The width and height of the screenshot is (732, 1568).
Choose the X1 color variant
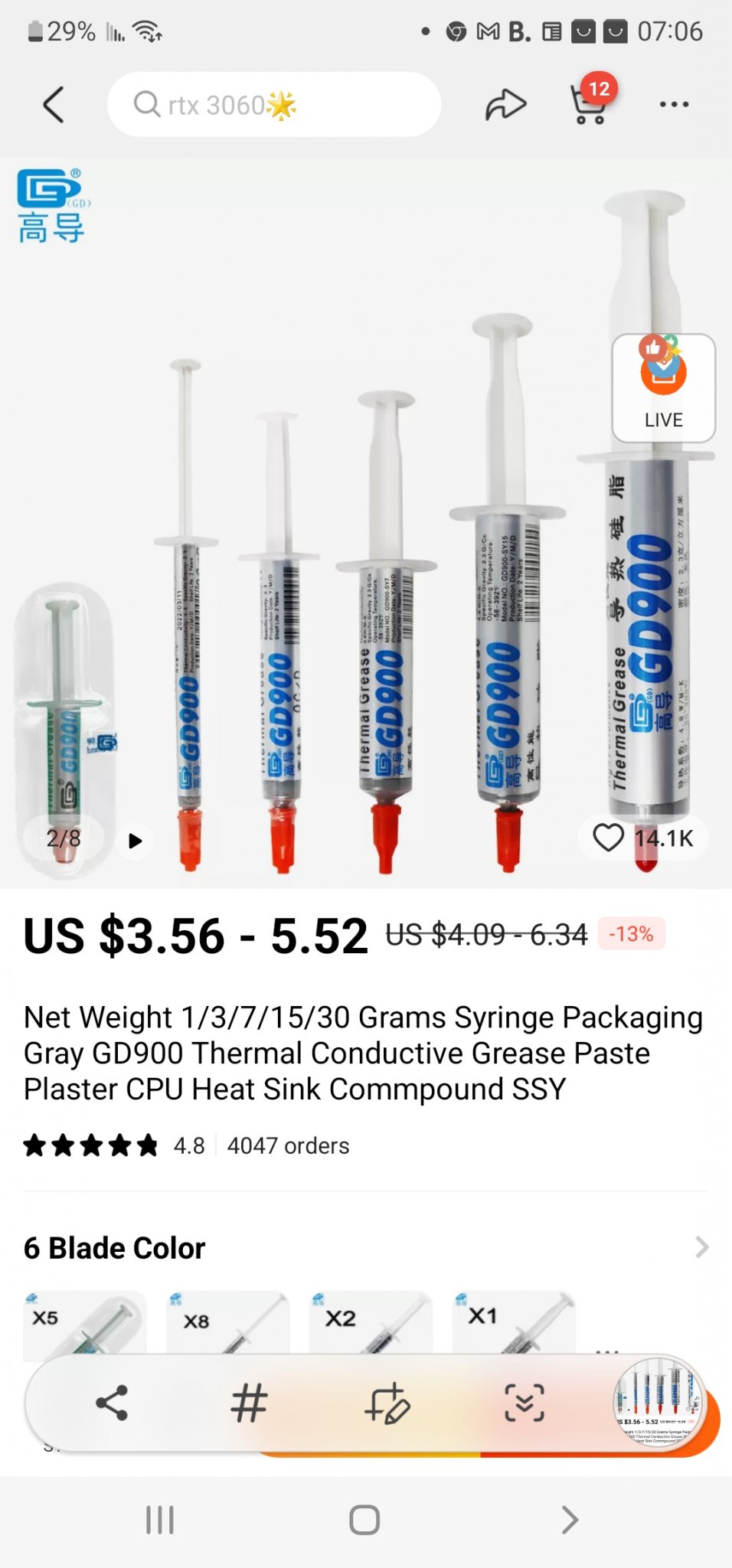coord(514,1325)
